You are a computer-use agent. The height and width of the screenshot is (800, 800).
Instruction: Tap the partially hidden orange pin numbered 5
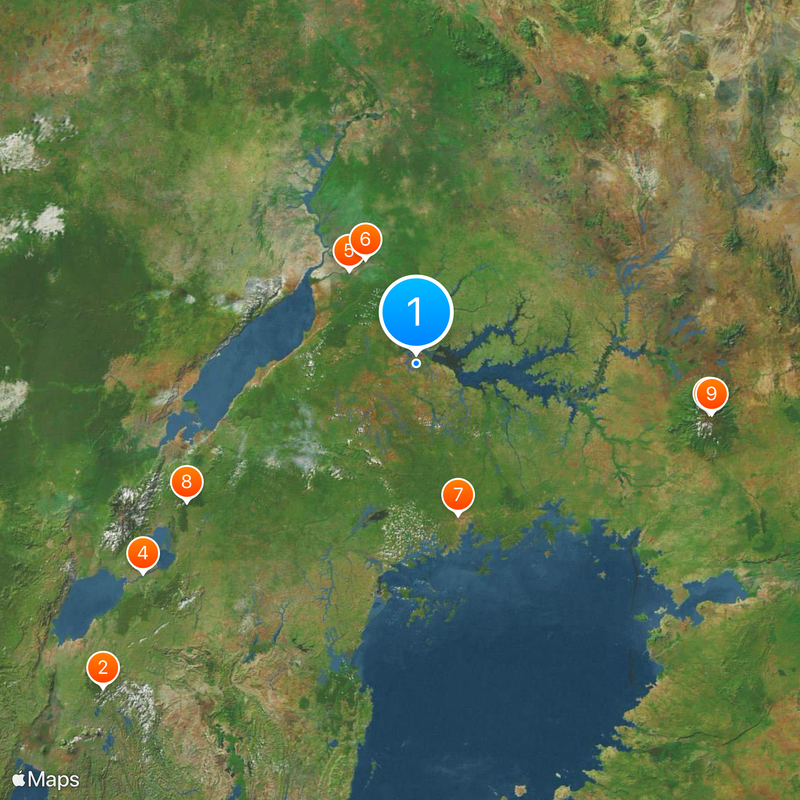tap(343, 250)
